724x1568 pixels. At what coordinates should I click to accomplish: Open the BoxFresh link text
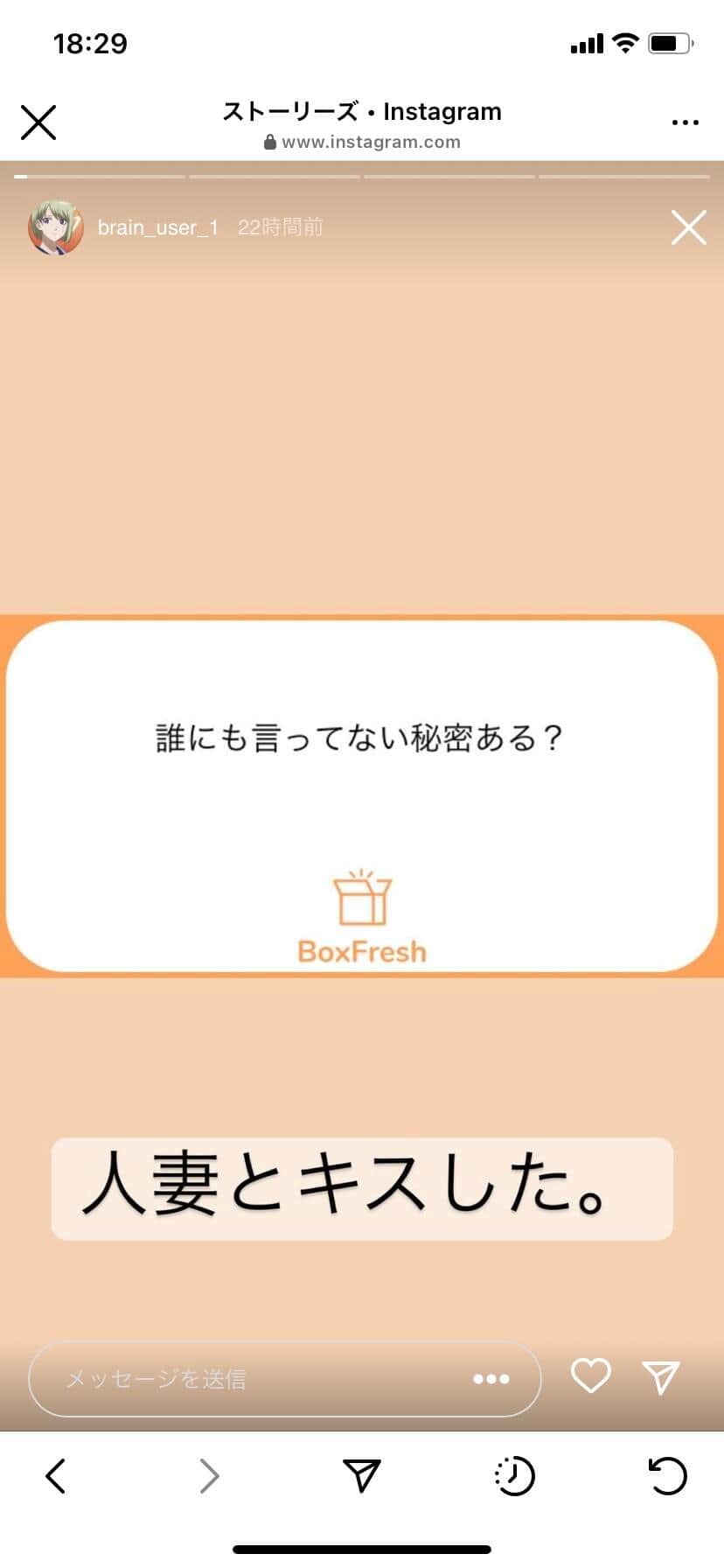[x=362, y=951]
